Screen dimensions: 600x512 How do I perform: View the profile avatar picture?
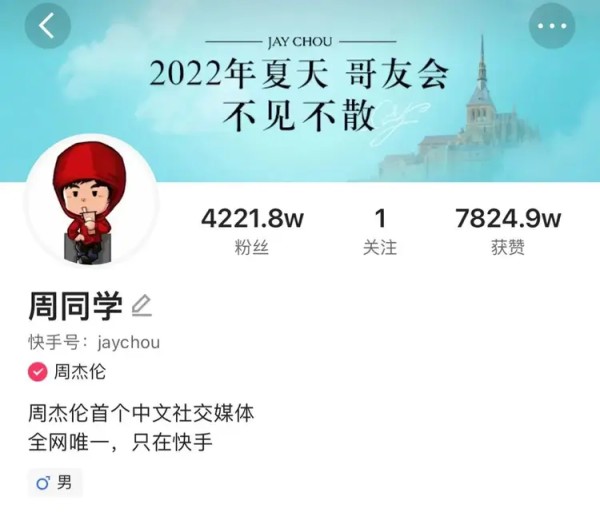91,212
